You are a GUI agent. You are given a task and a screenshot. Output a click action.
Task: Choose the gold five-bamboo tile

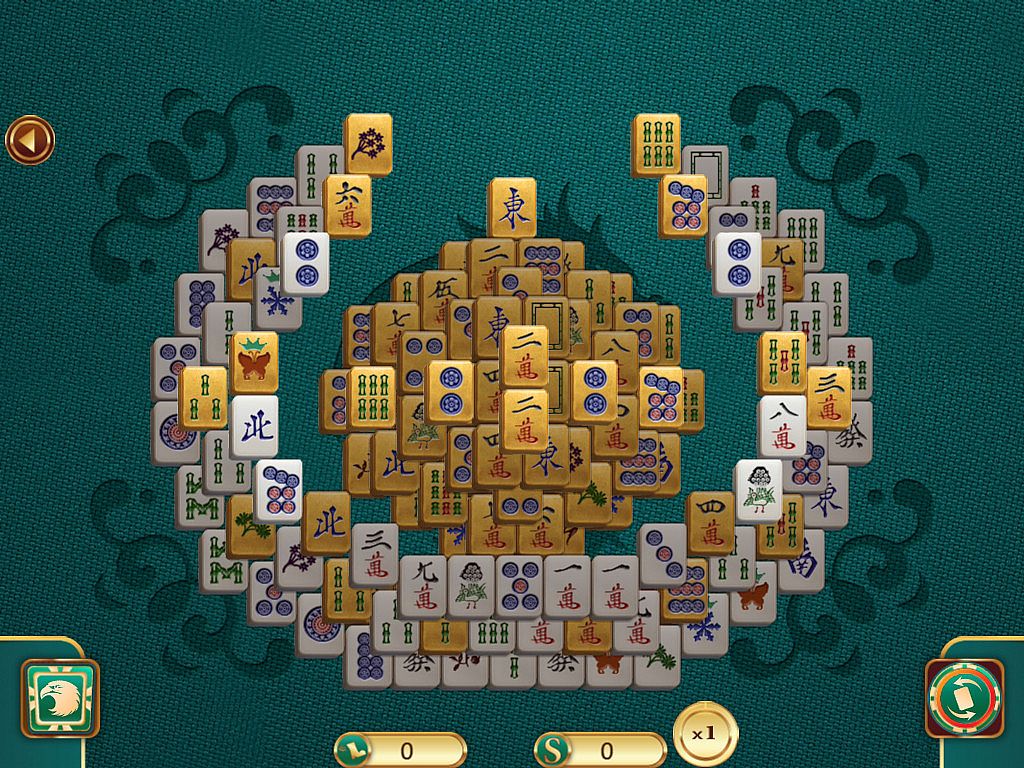pos(782,361)
